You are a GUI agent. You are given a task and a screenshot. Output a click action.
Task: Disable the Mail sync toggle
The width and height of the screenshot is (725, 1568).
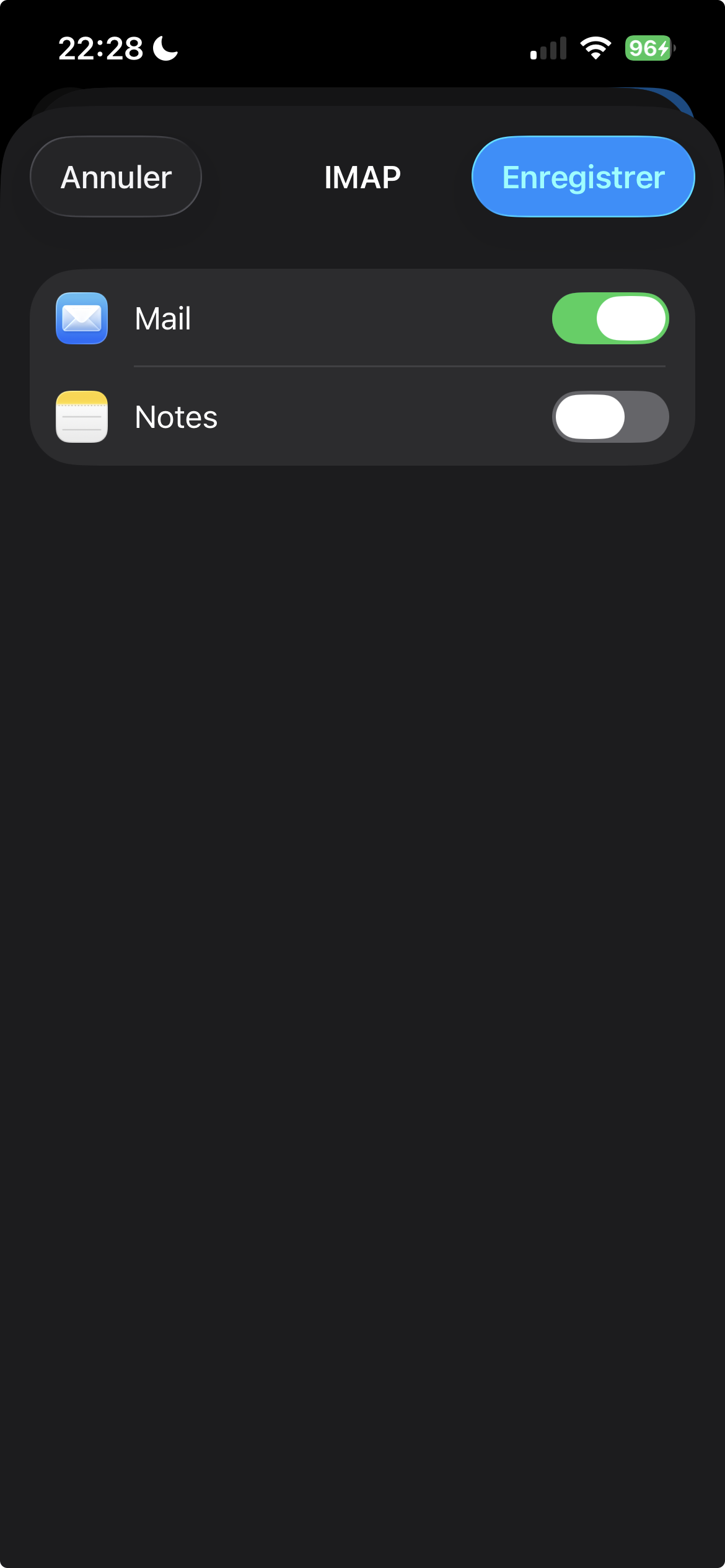[610, 318]
